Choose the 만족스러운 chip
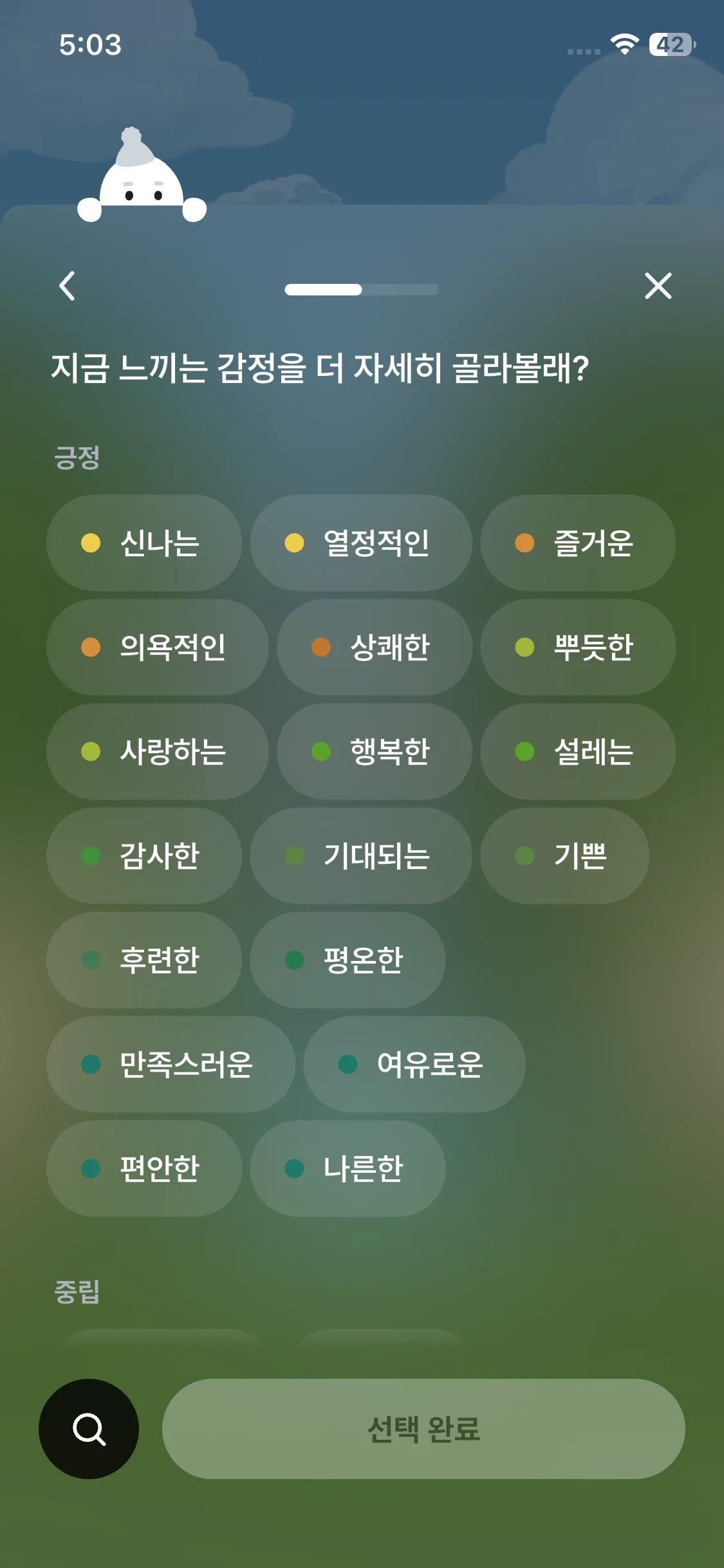 (x=171, y=1064)
